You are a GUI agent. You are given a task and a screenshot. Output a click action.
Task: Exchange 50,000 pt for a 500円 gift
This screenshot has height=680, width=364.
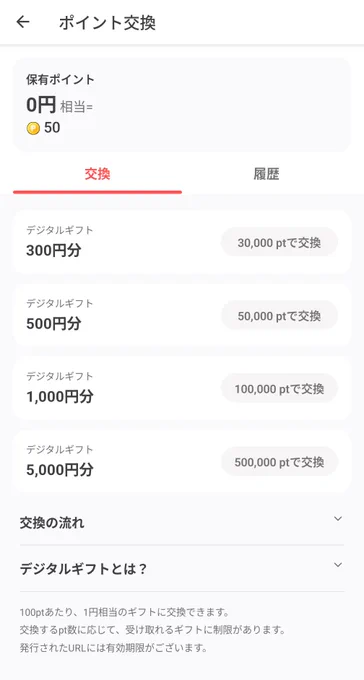(x=279, y=315)
